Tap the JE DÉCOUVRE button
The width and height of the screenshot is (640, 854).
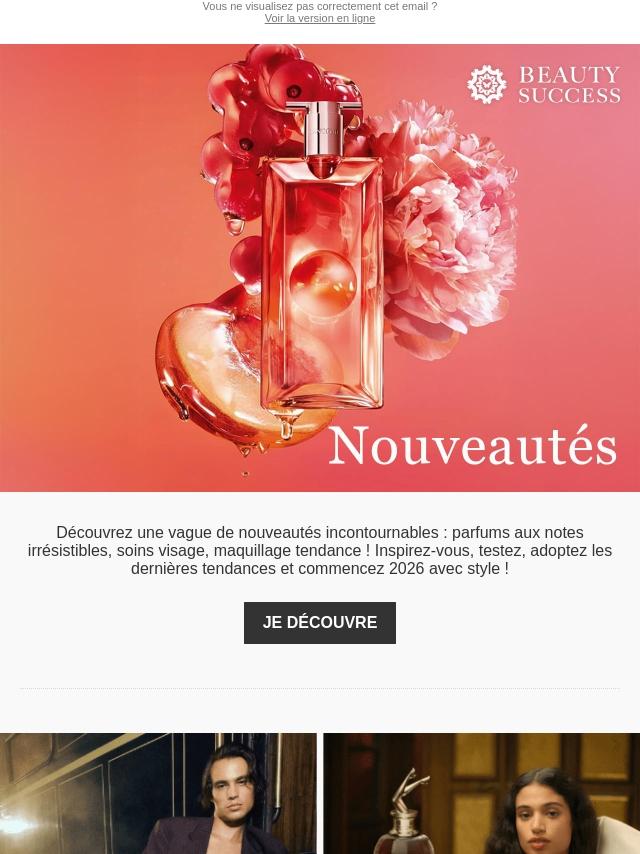[x=320, y=623]
